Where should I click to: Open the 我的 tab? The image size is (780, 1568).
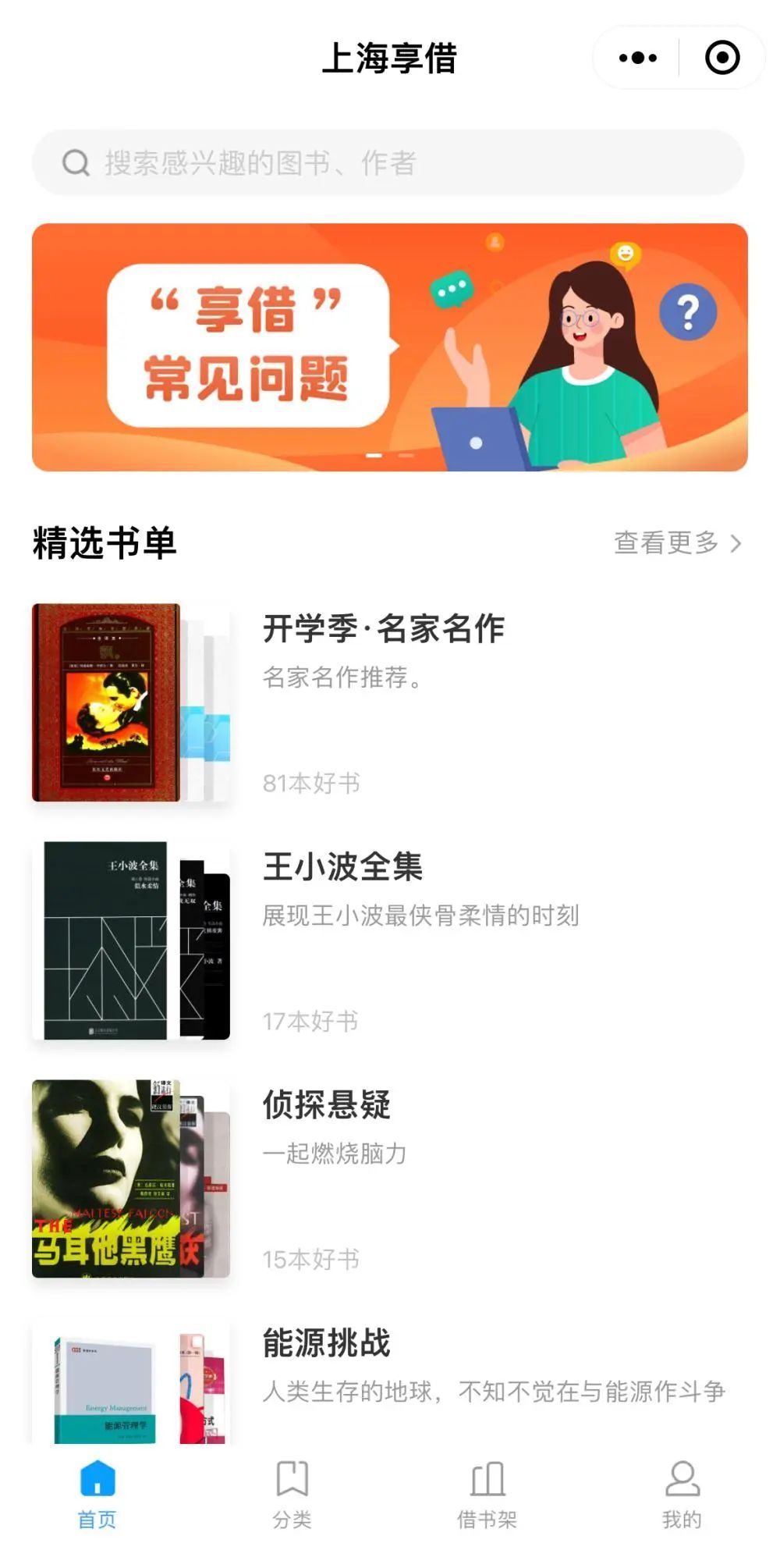[682, 1495]
